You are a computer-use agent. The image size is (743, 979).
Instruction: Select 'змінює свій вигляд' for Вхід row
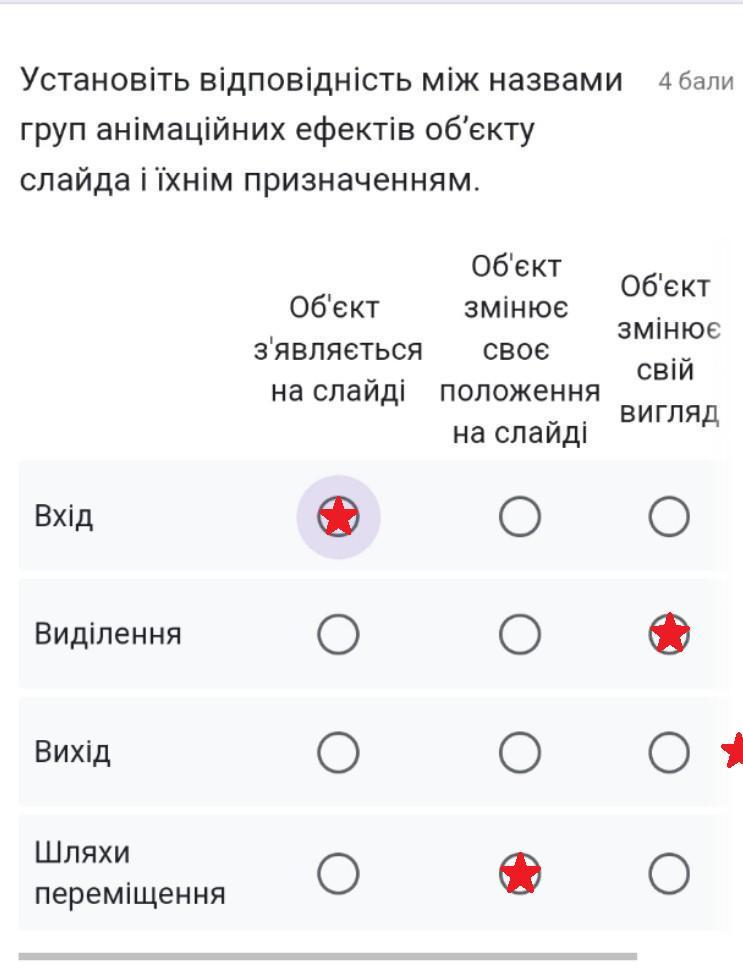(x=669, y=517)
